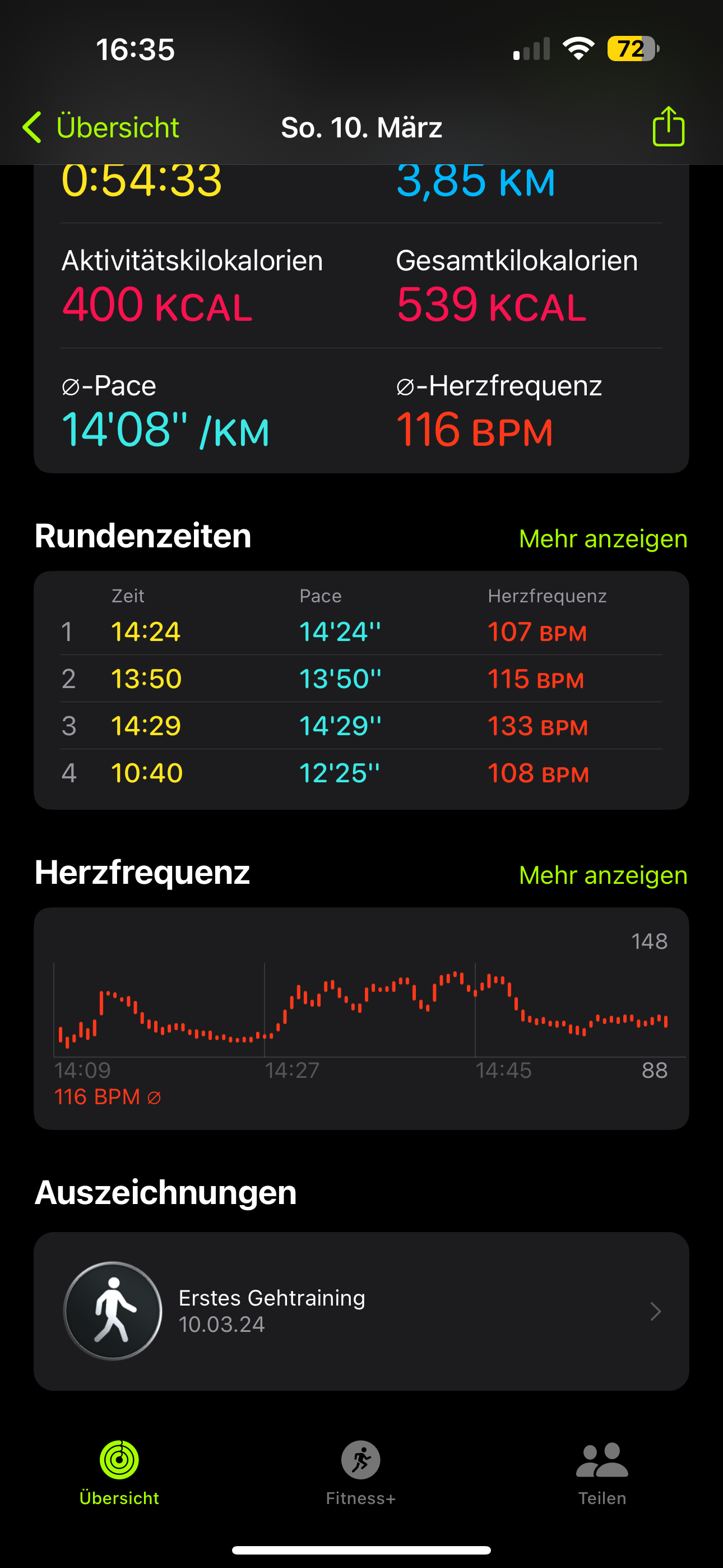The width and height of the screenshot is (723, 1568).
Task: Go back to Übersicht
Action: [101, 128]
